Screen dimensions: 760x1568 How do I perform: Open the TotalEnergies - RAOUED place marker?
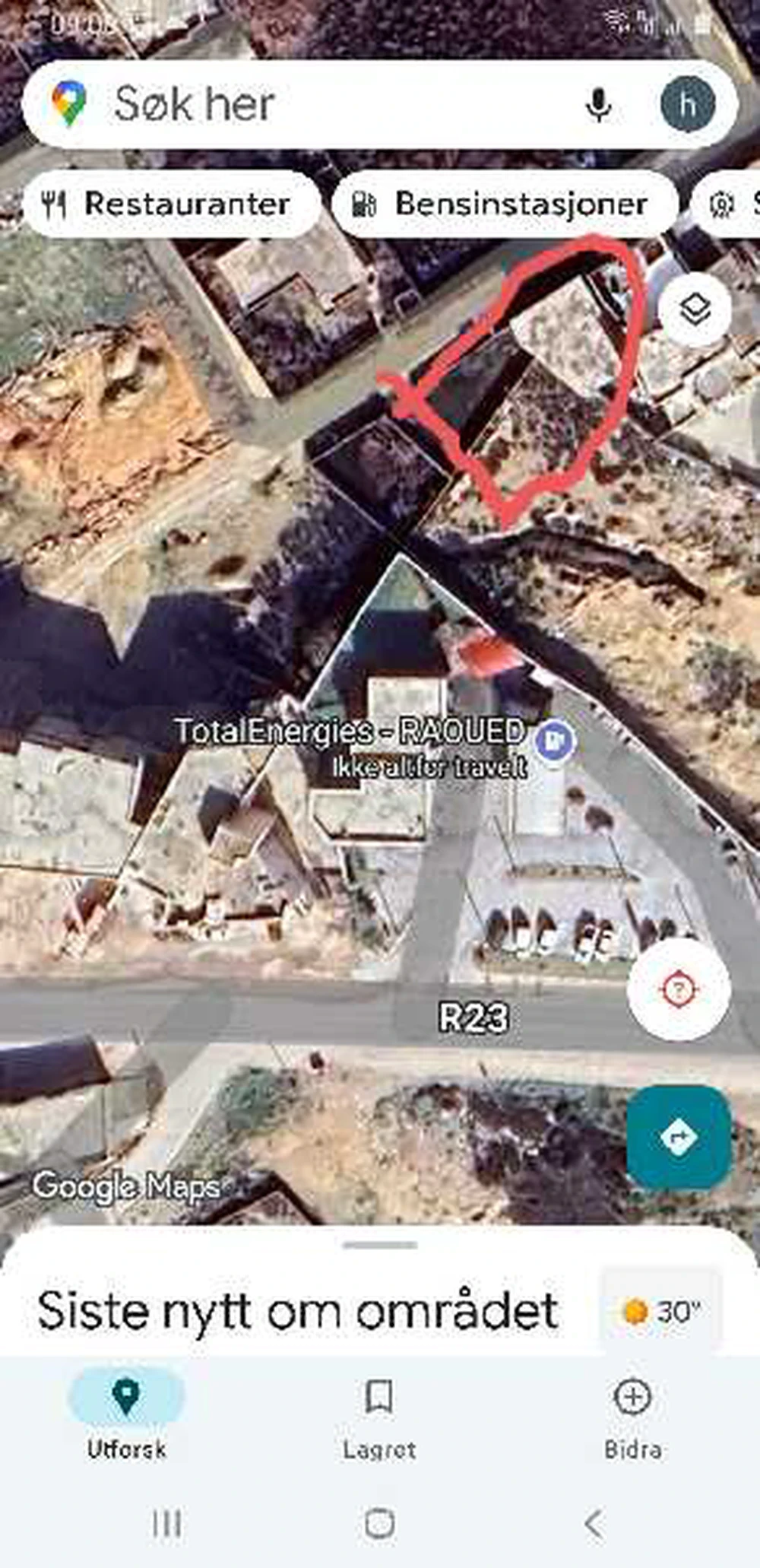tap(556, 740)
